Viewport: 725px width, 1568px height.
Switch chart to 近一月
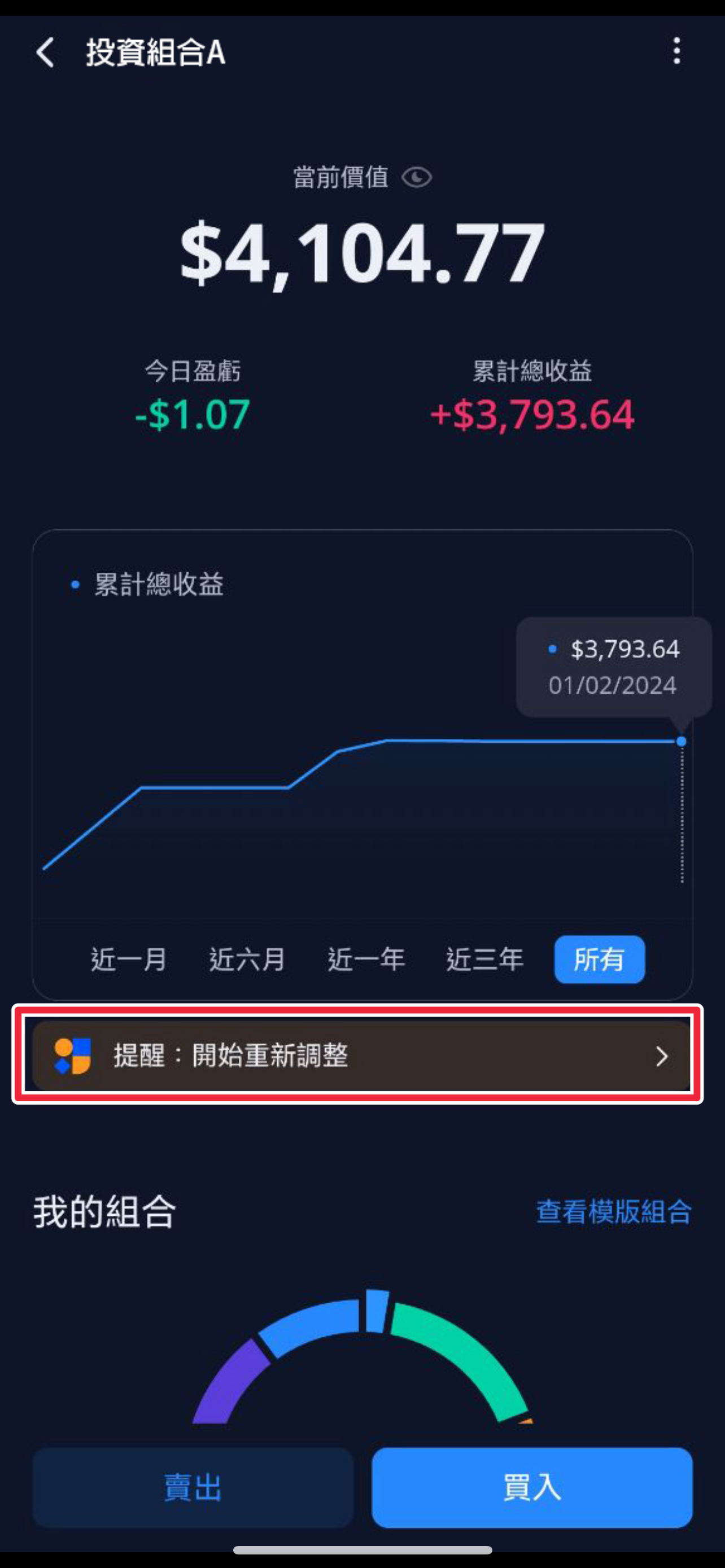coord(128,960)
